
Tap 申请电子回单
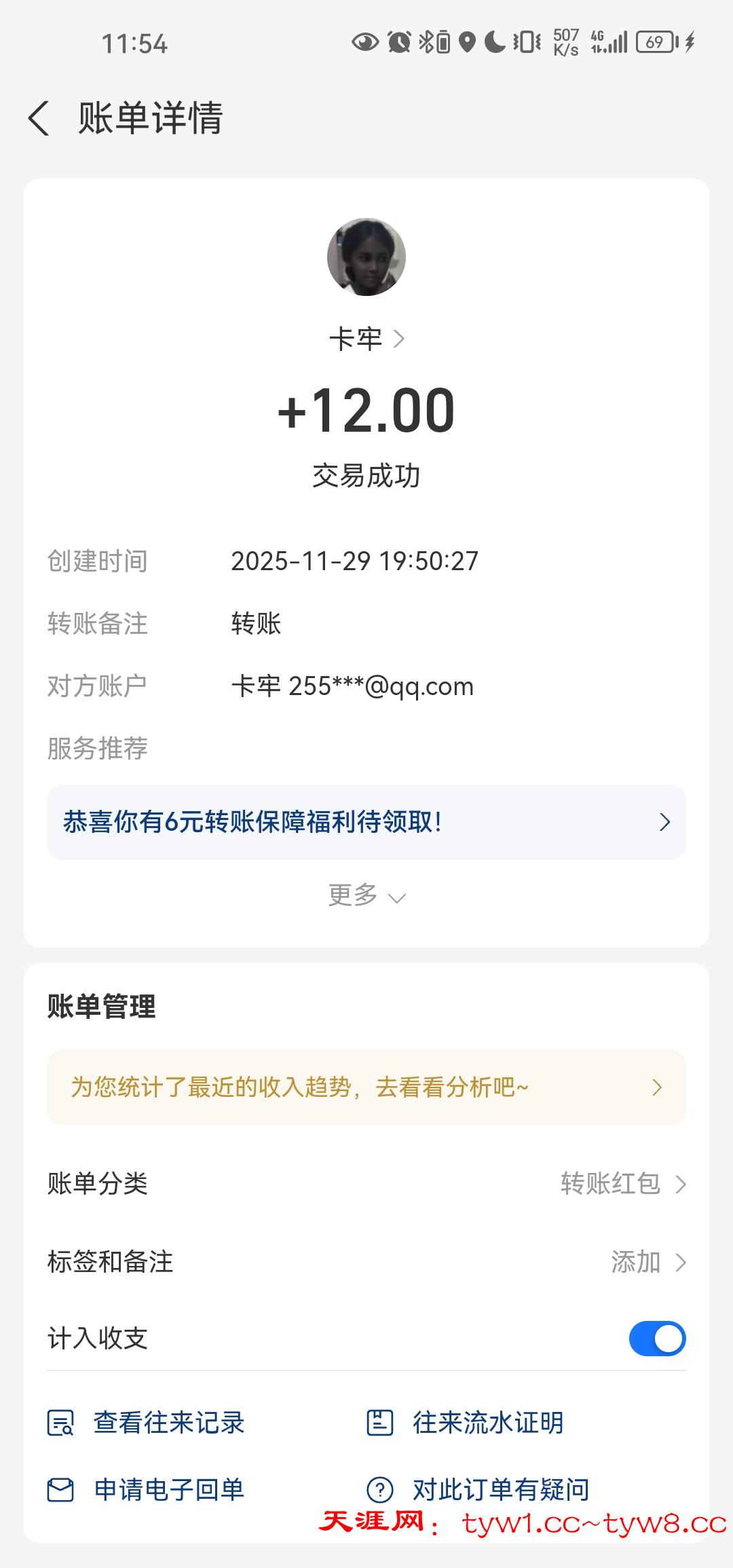147,1490
